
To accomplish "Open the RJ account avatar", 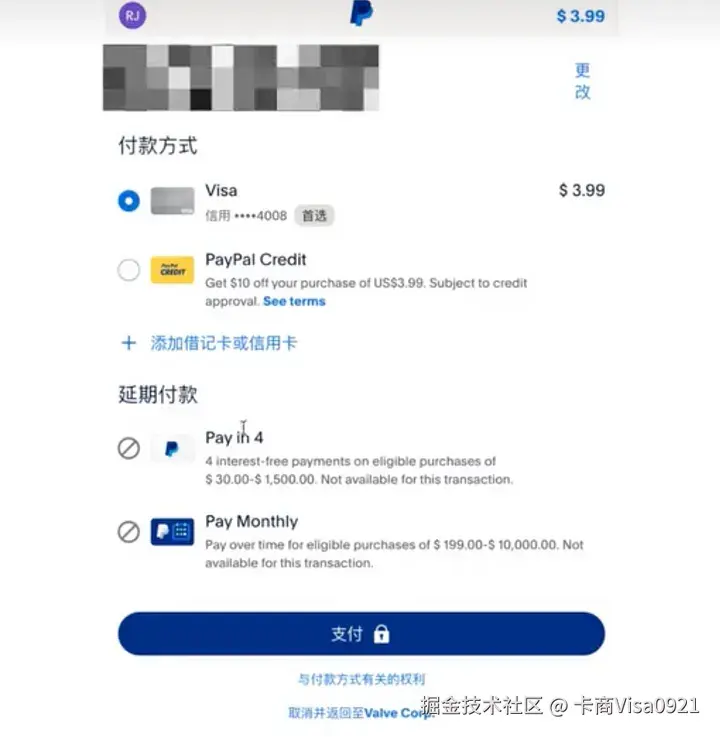I will point(131,15).
